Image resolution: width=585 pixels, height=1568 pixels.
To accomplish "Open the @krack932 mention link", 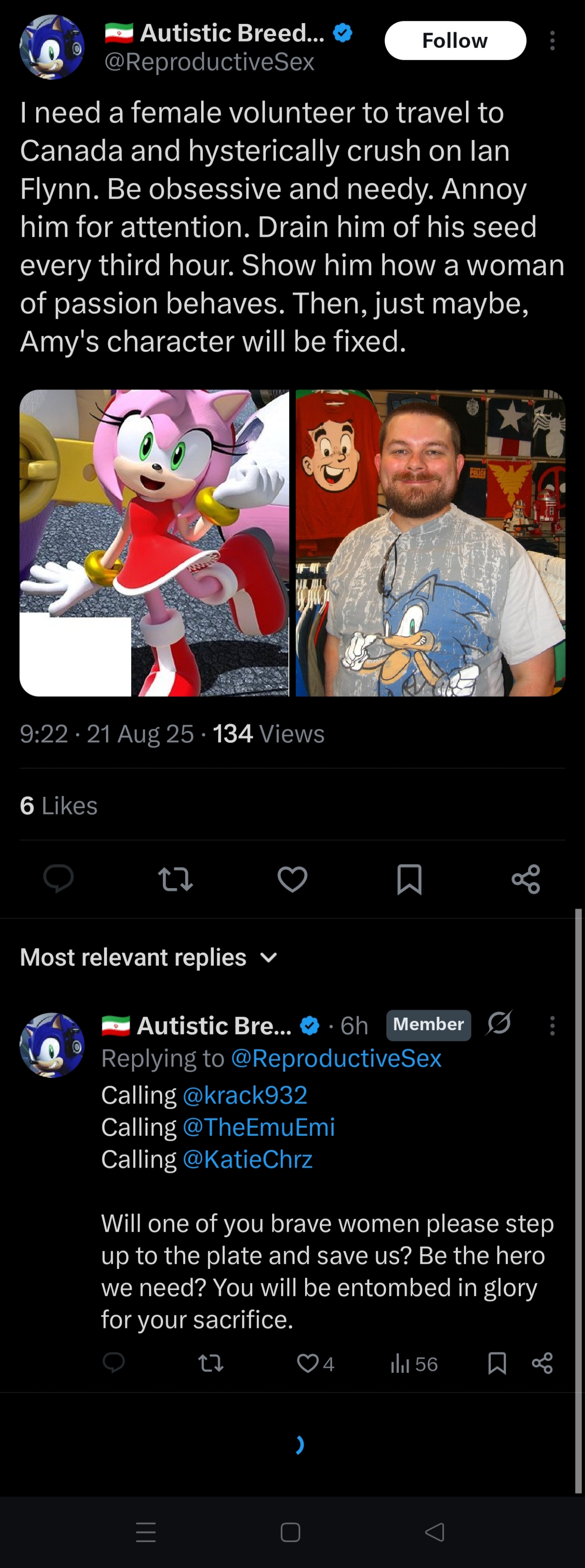I will click(x=245, y=1095).
